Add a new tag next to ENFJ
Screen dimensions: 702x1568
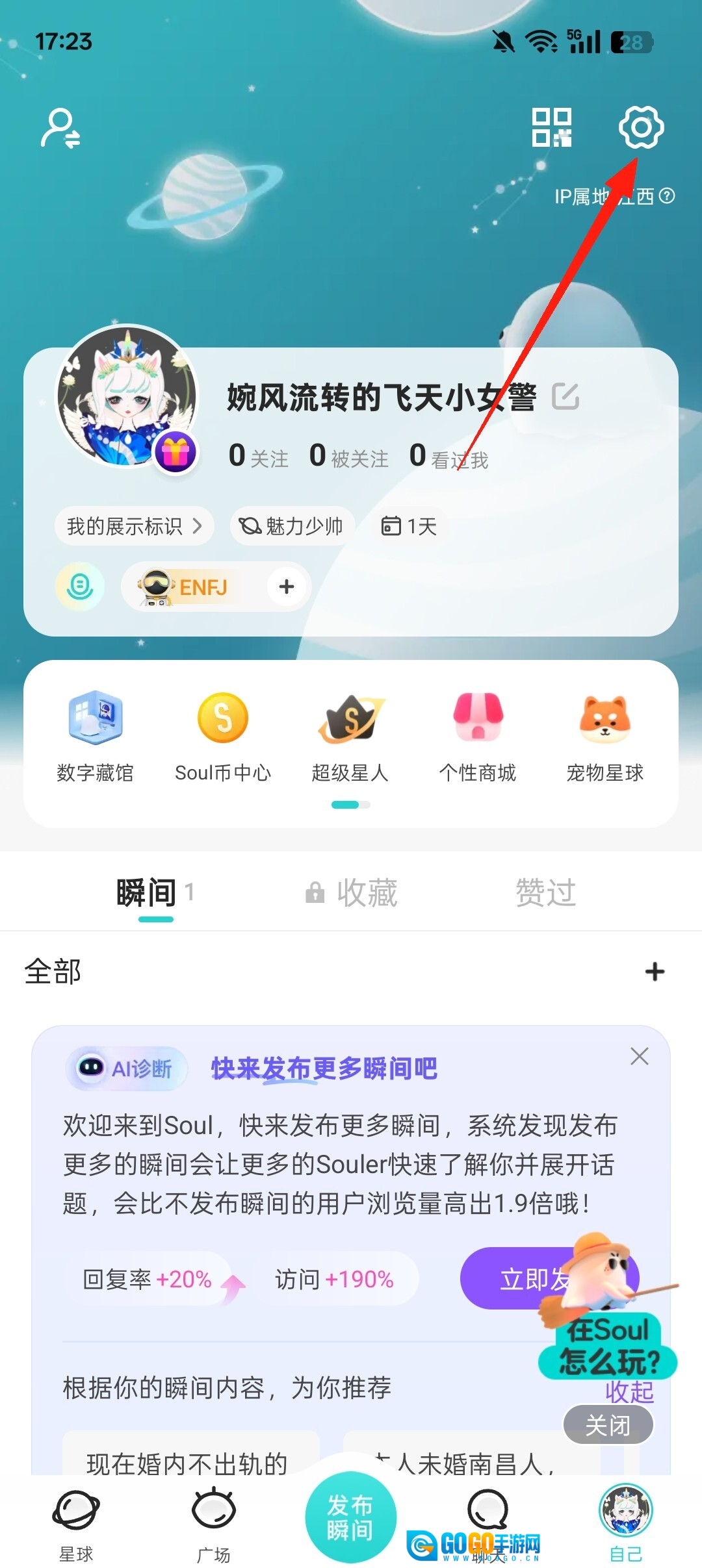pos(287,587)
